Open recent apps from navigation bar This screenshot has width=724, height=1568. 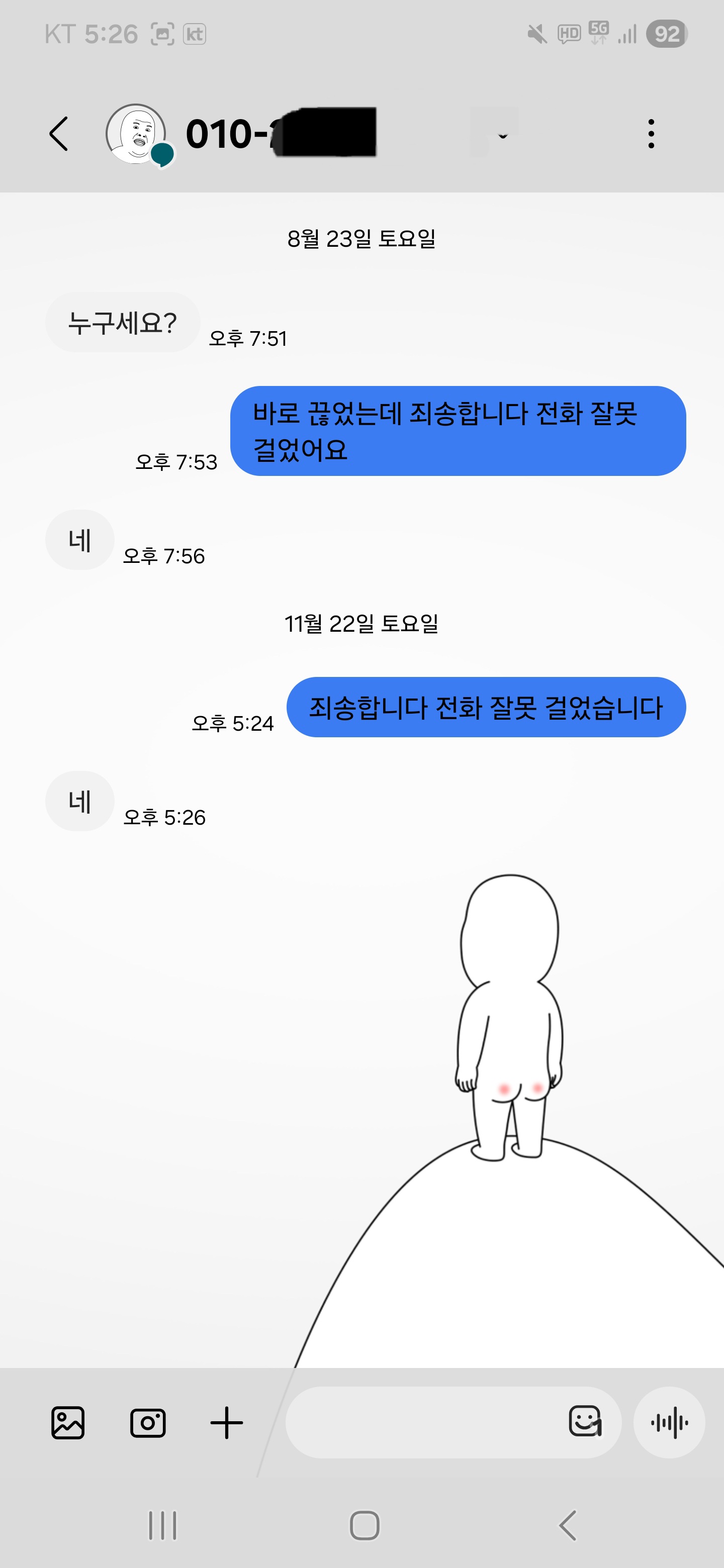tap(162, 1525)
